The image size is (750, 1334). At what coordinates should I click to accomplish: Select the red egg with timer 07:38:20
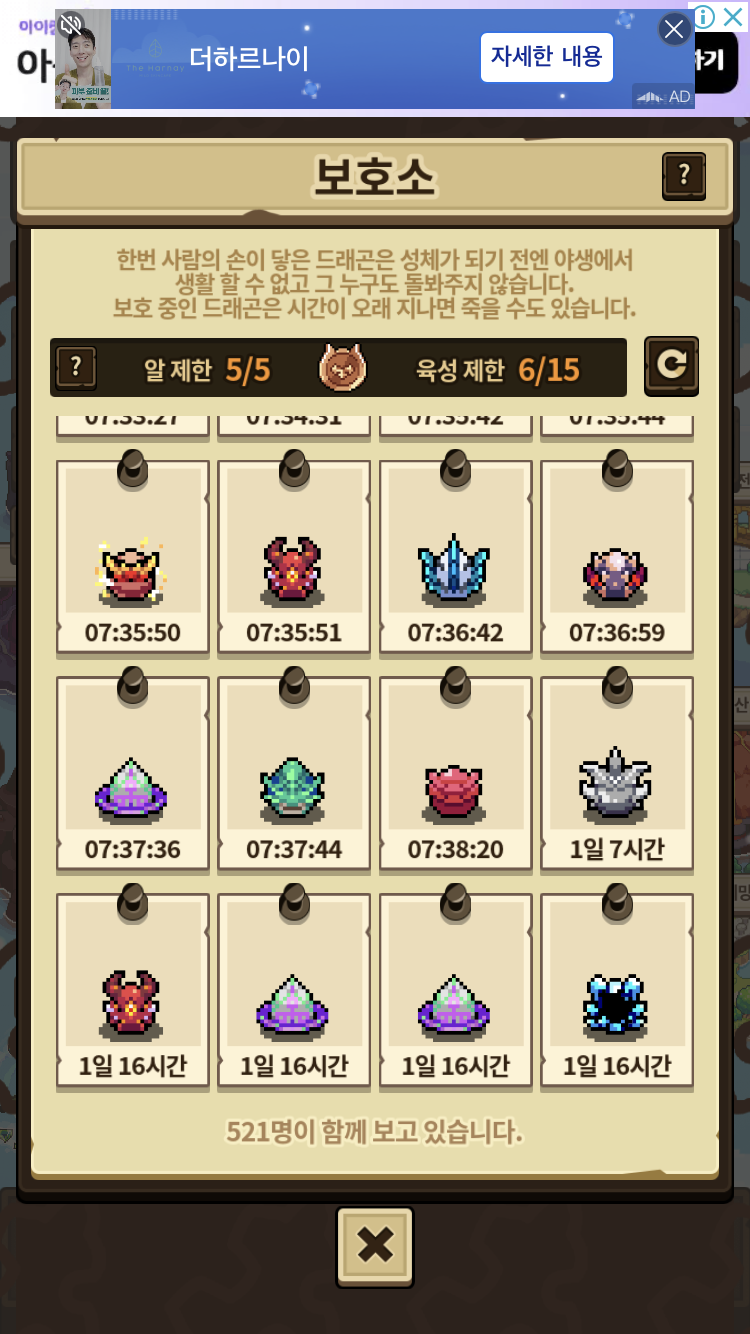(x=455, y=773)
